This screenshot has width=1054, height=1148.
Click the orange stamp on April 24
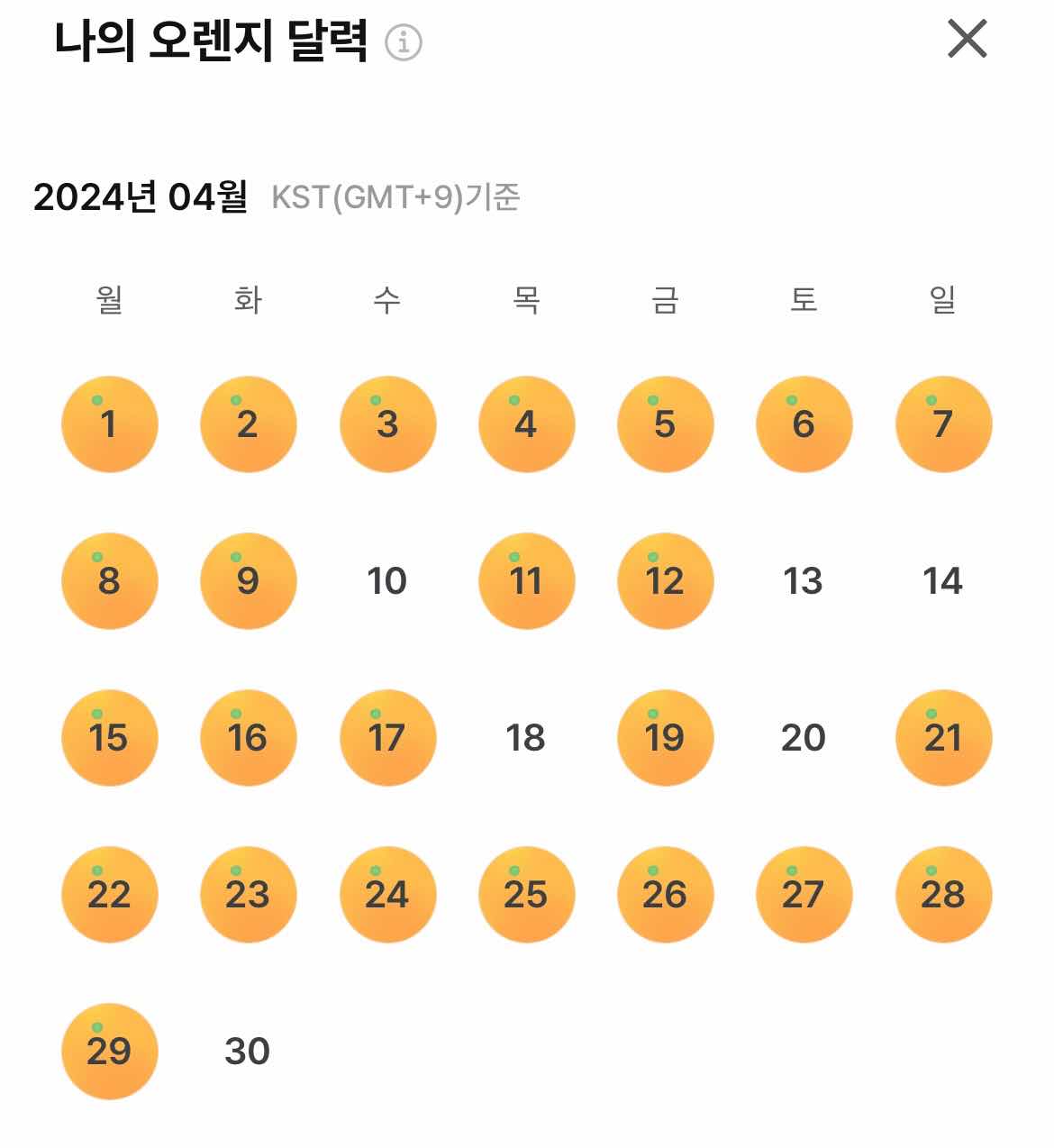[x=386, y=894]
